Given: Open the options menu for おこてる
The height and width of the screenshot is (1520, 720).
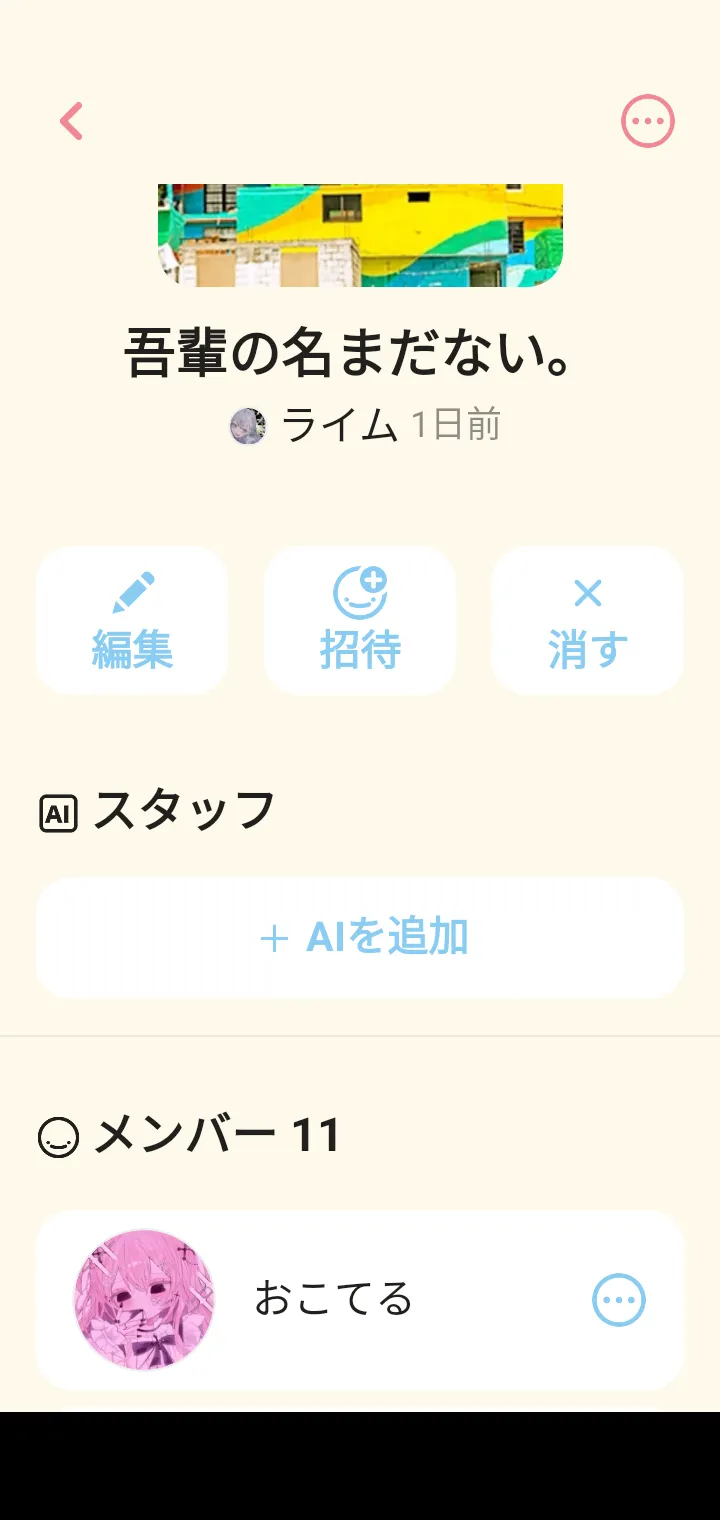Looking at the screenshot, I should 619,1300.
